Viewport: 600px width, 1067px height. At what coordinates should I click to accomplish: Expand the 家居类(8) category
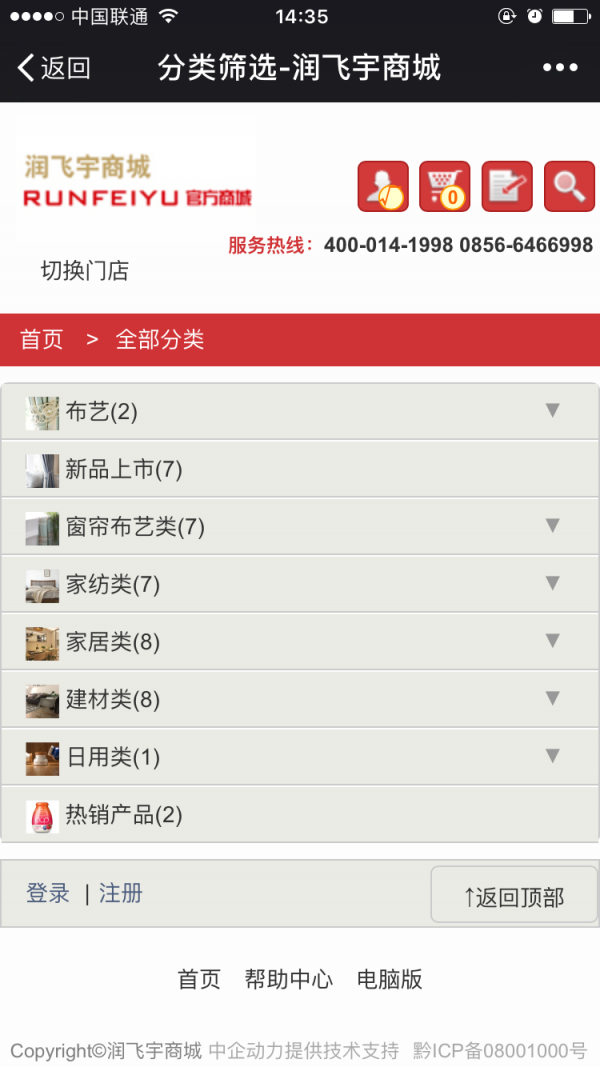[300, 641]
